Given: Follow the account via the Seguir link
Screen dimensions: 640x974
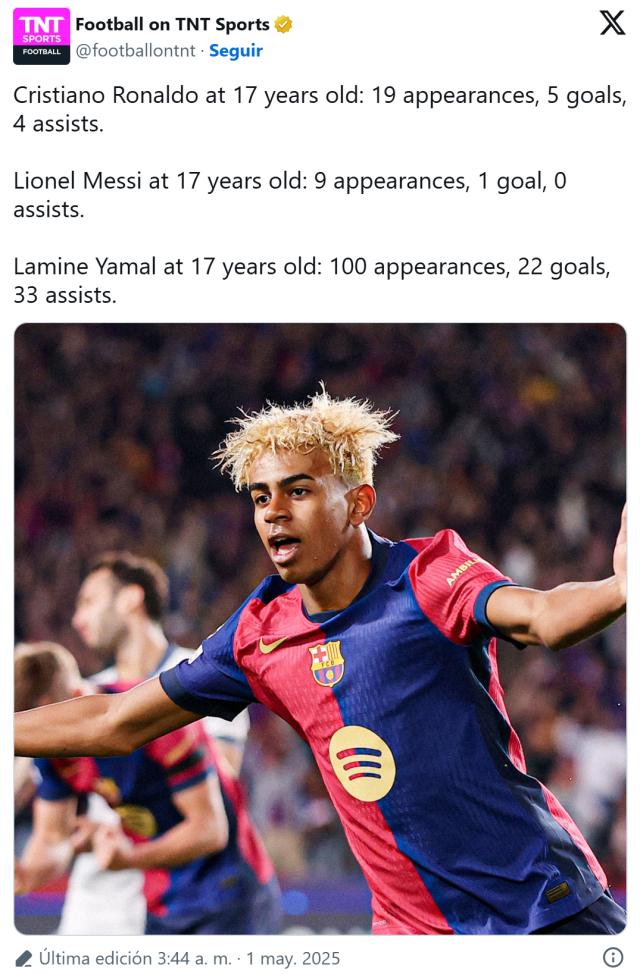Looking at the screenshot, I should tap(236, 50).
